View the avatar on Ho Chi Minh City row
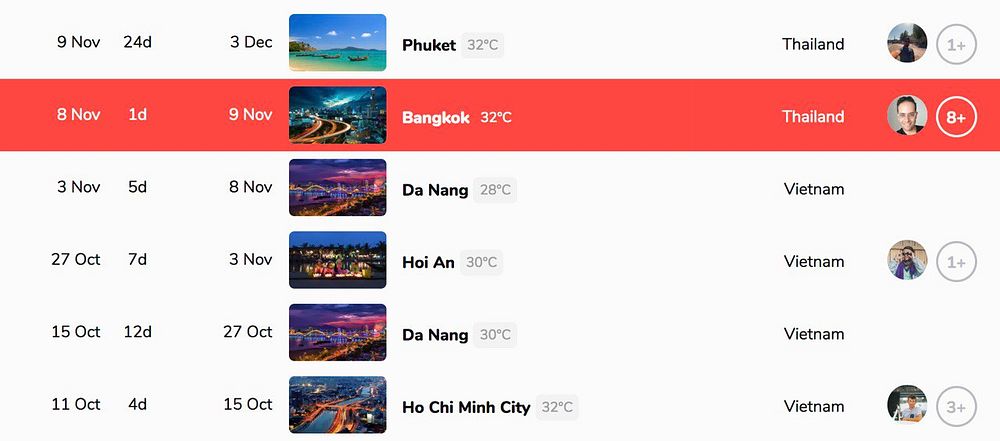Screen dimensions: 1000x441 point(907,405)
